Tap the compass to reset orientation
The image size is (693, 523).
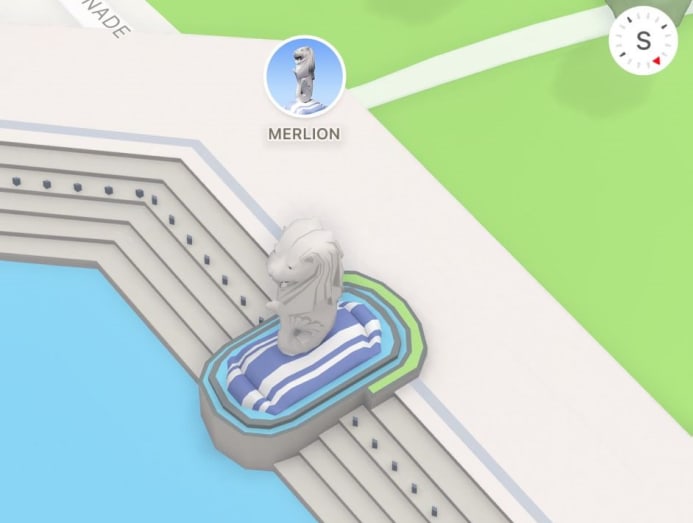(643, 41)
